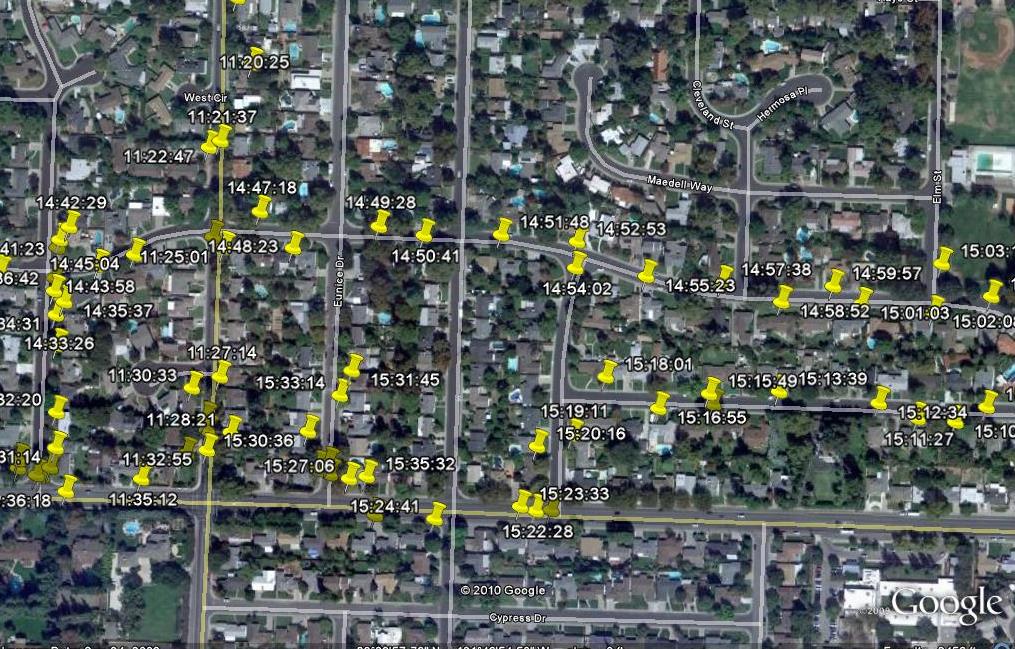The image size is (1015, 649).
Task: Open the pushpin labeled 15:18:01
Action: coord(607,372)
